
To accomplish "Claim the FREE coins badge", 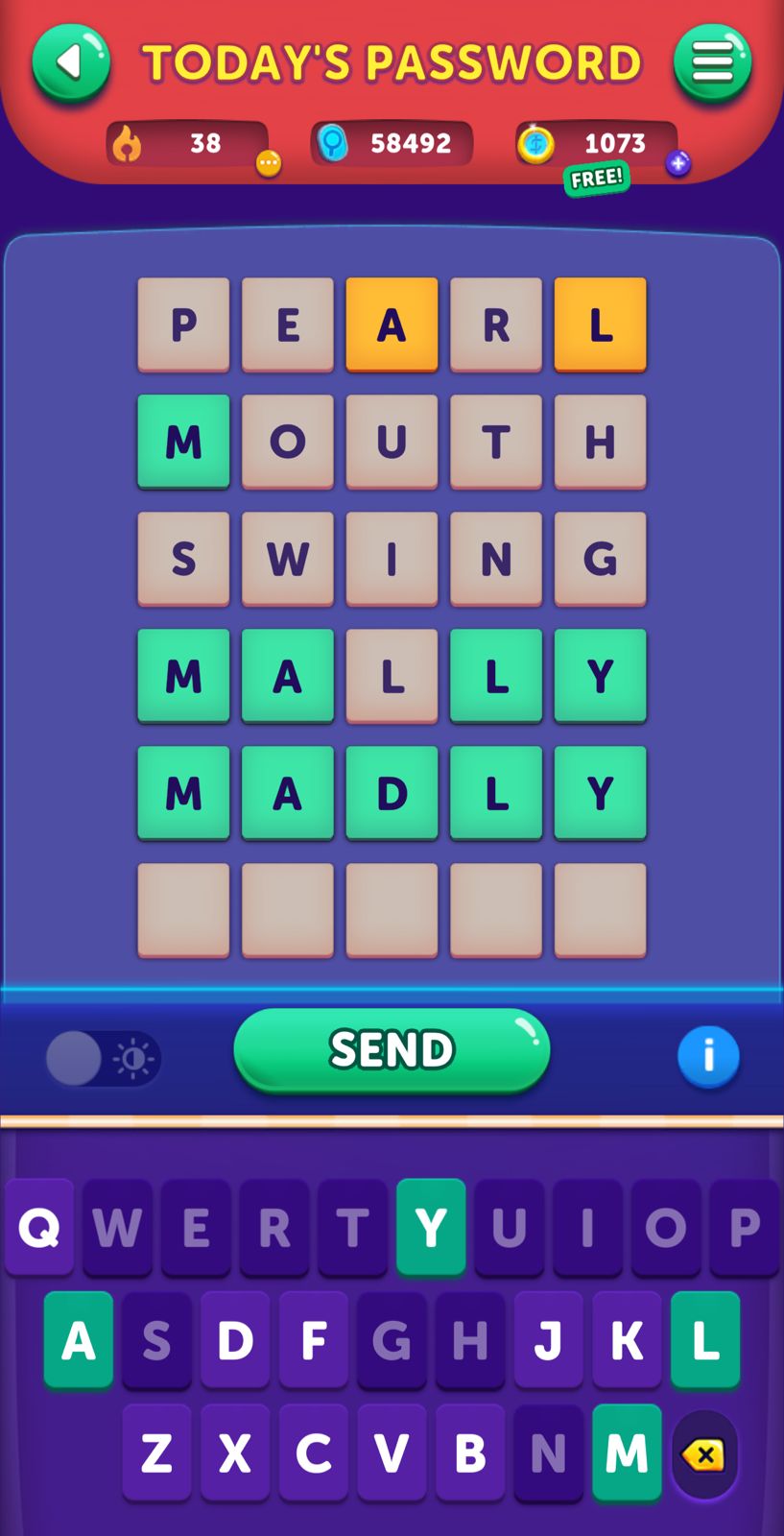I will click(597, 179).
